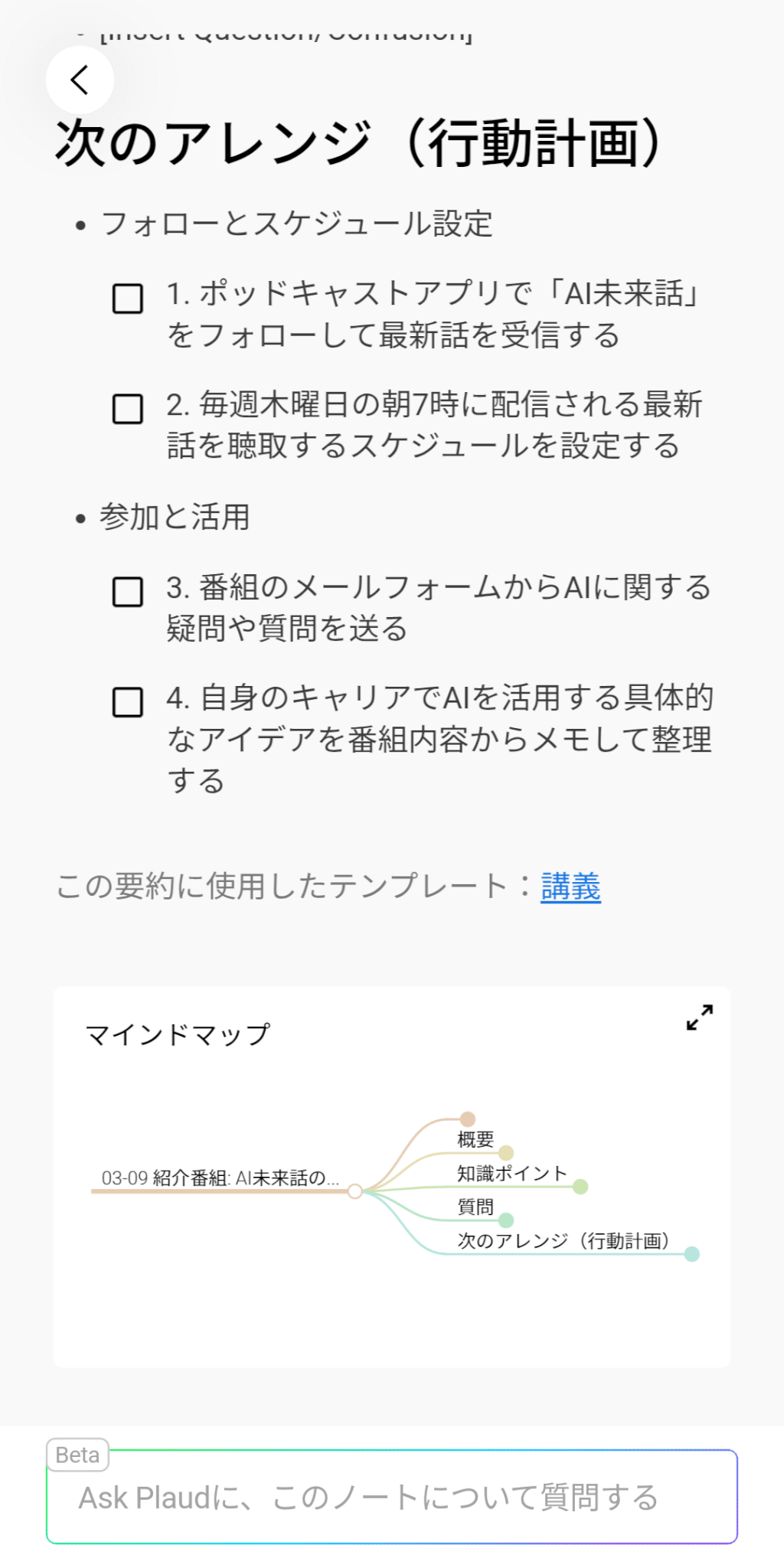Select the 知識ポイント mind map node
Viewport: 784px width, 1568px height.
pos(511,1173)
